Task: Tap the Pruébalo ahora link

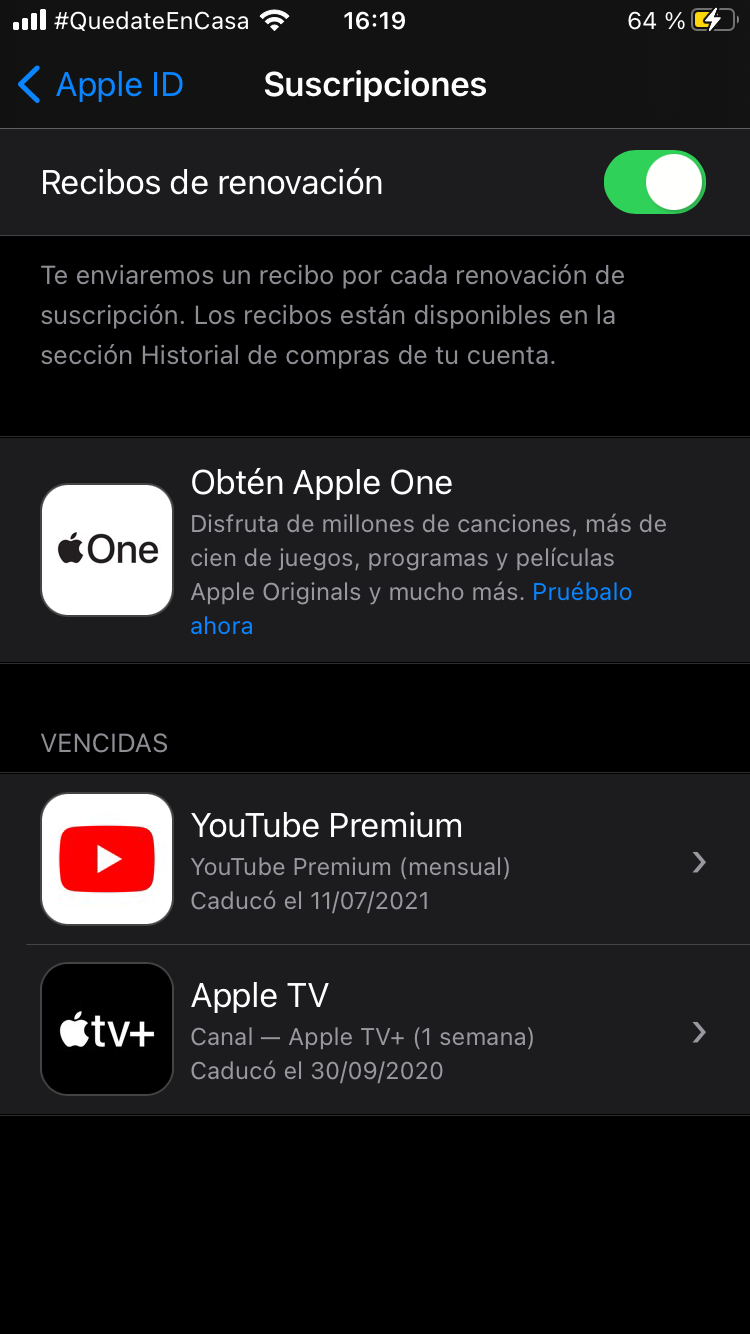Action: click(581, 592)
